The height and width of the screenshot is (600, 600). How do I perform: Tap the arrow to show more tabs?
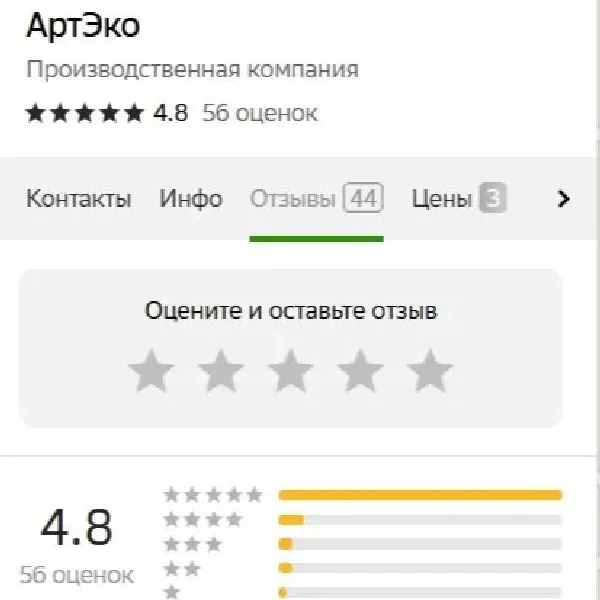tap(563, 199)
